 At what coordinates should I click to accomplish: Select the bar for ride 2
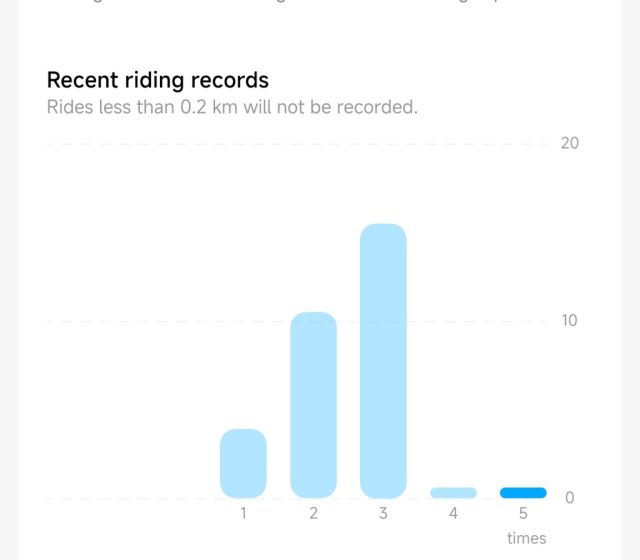click(313, 405)
